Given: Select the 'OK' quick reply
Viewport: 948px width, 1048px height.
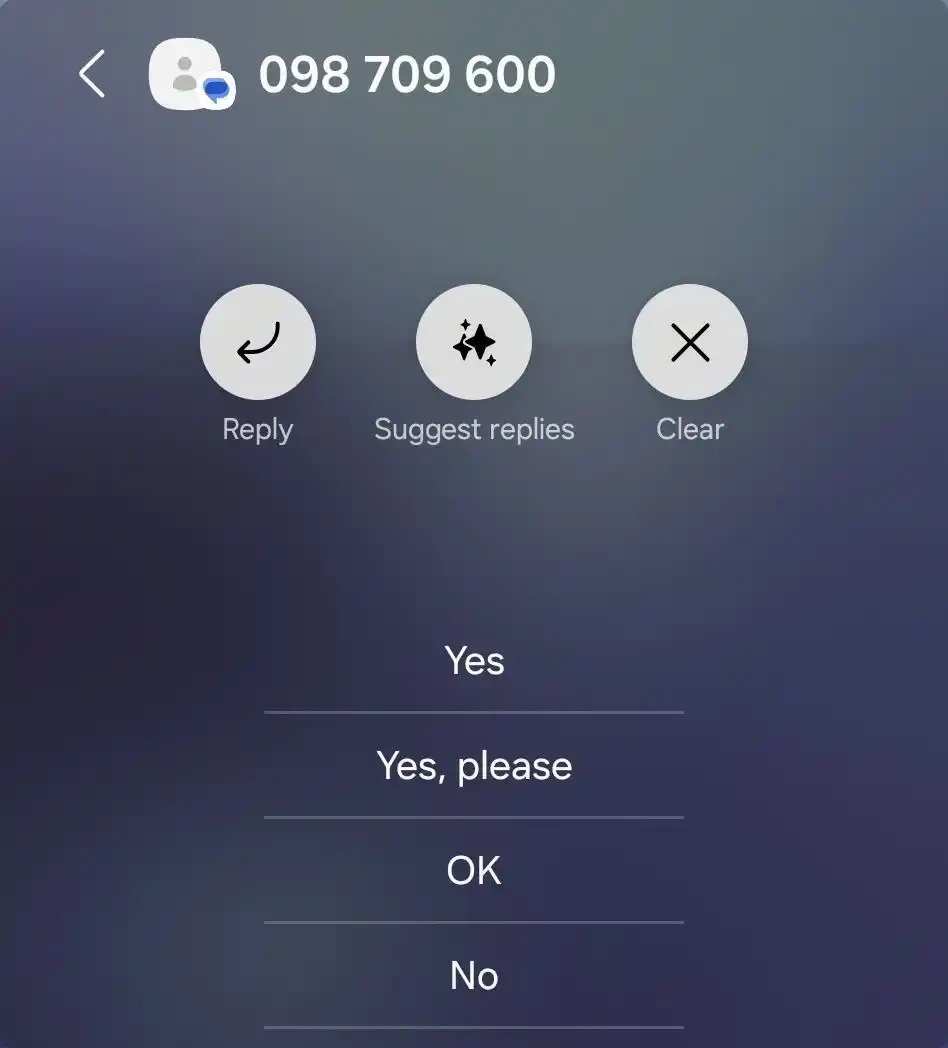Looking at the screenshot, I should click(474, 871).
